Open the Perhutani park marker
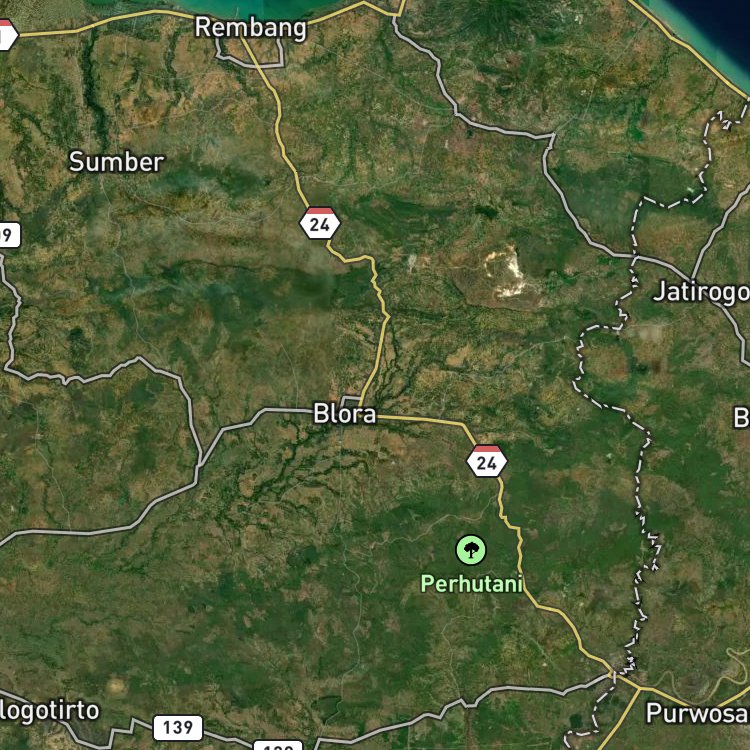 click(x=471, y=550)
